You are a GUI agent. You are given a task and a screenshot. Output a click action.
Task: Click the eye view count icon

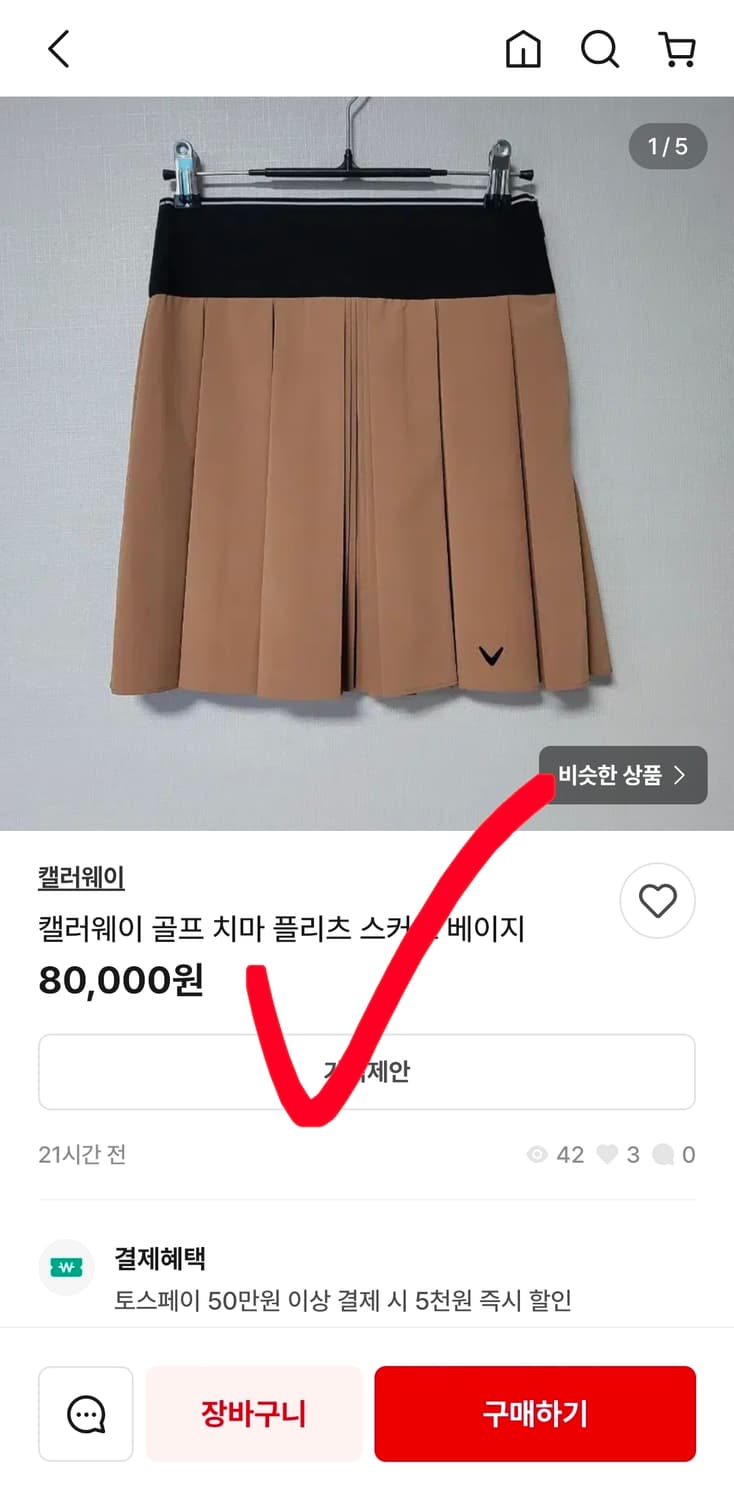coord(538,1155)
